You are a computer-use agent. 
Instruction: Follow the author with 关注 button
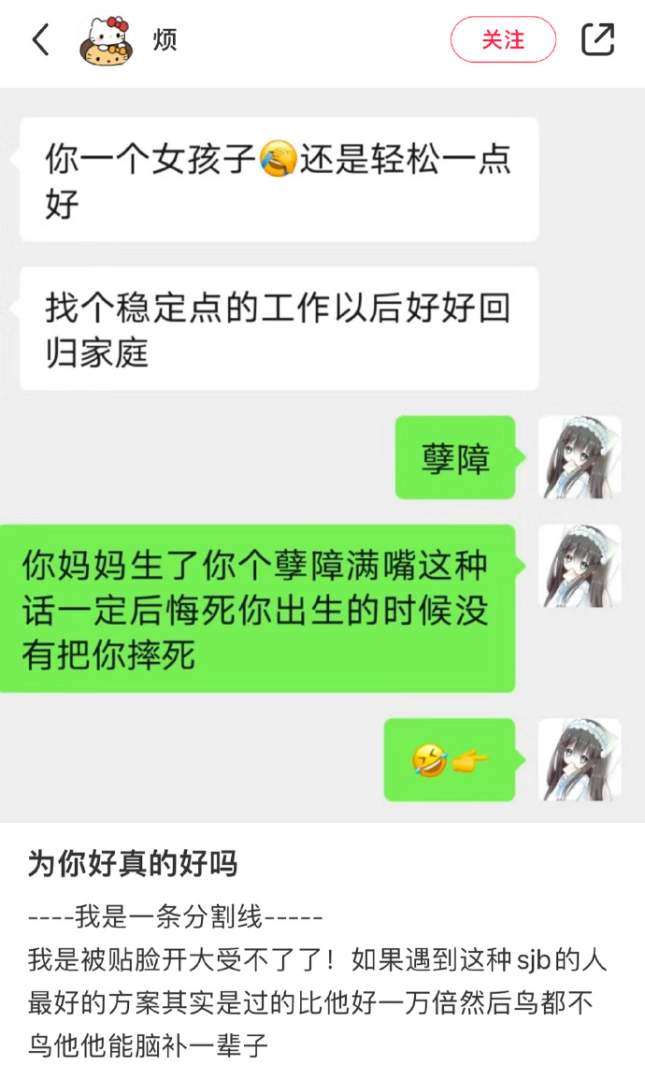[502, 40]
